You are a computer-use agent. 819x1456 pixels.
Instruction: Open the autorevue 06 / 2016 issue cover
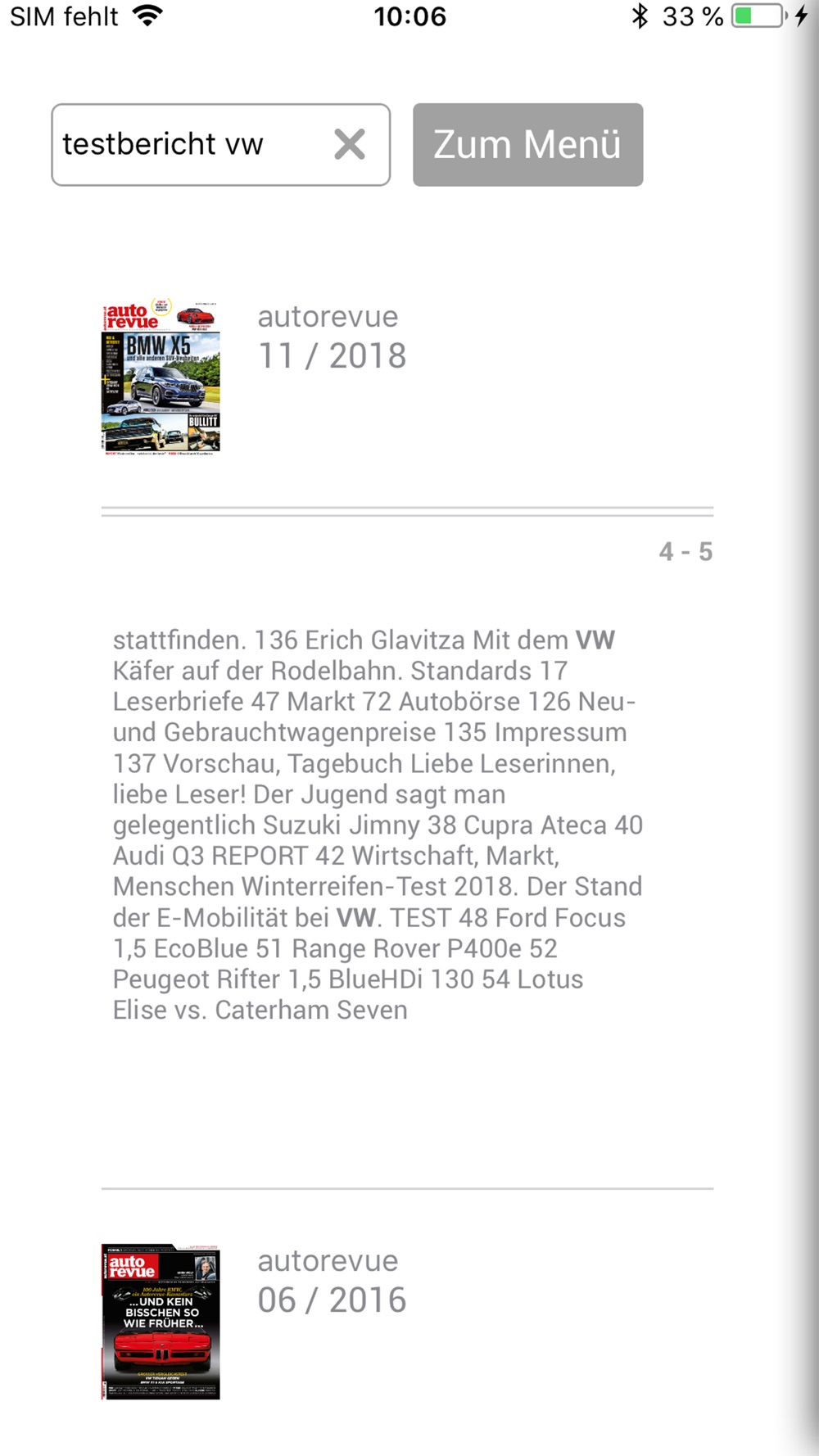pyautogui.click(x=161, y=1321)
